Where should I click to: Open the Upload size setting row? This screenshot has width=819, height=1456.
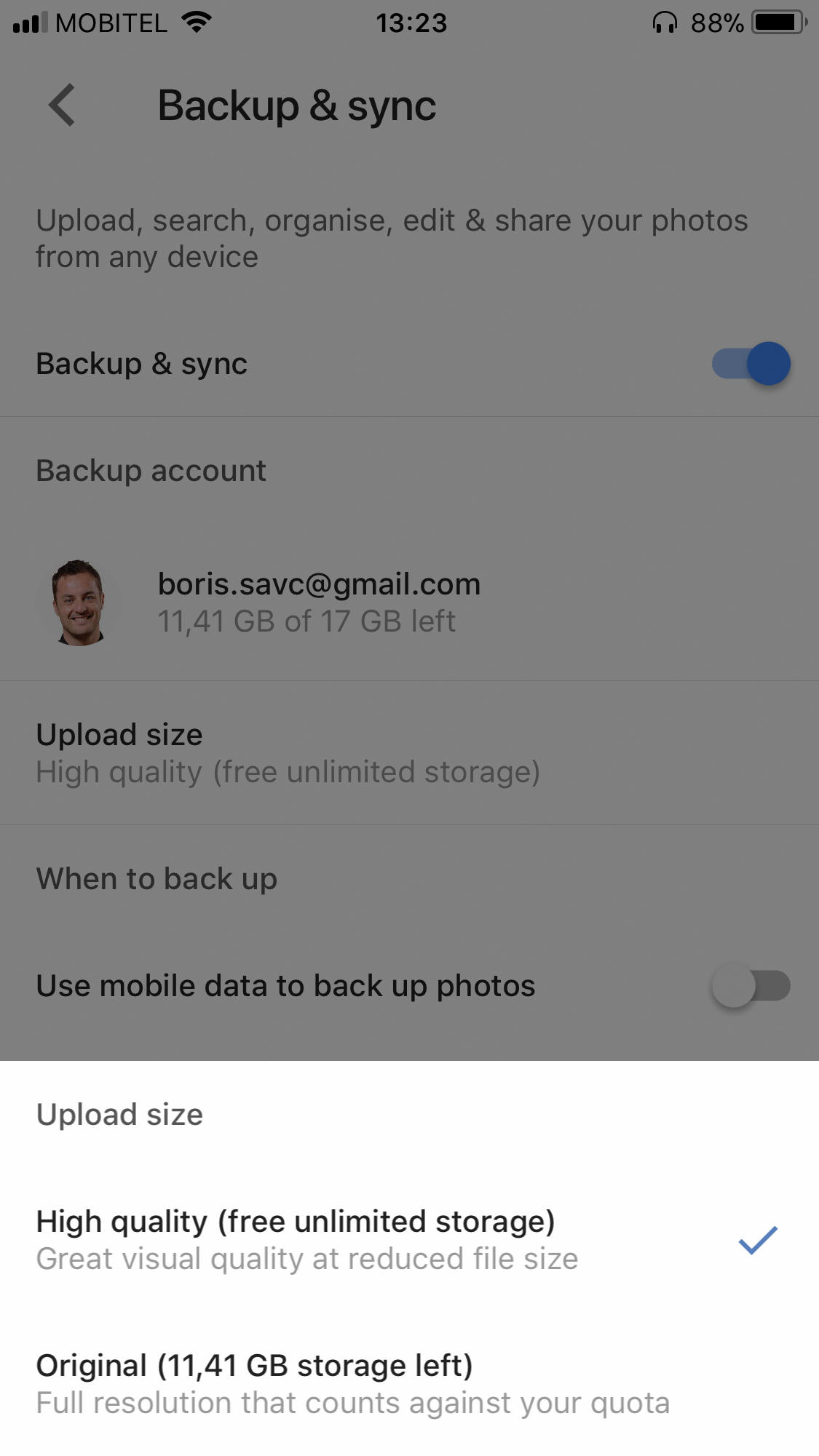pyautogui.click(x=288, y=753)
